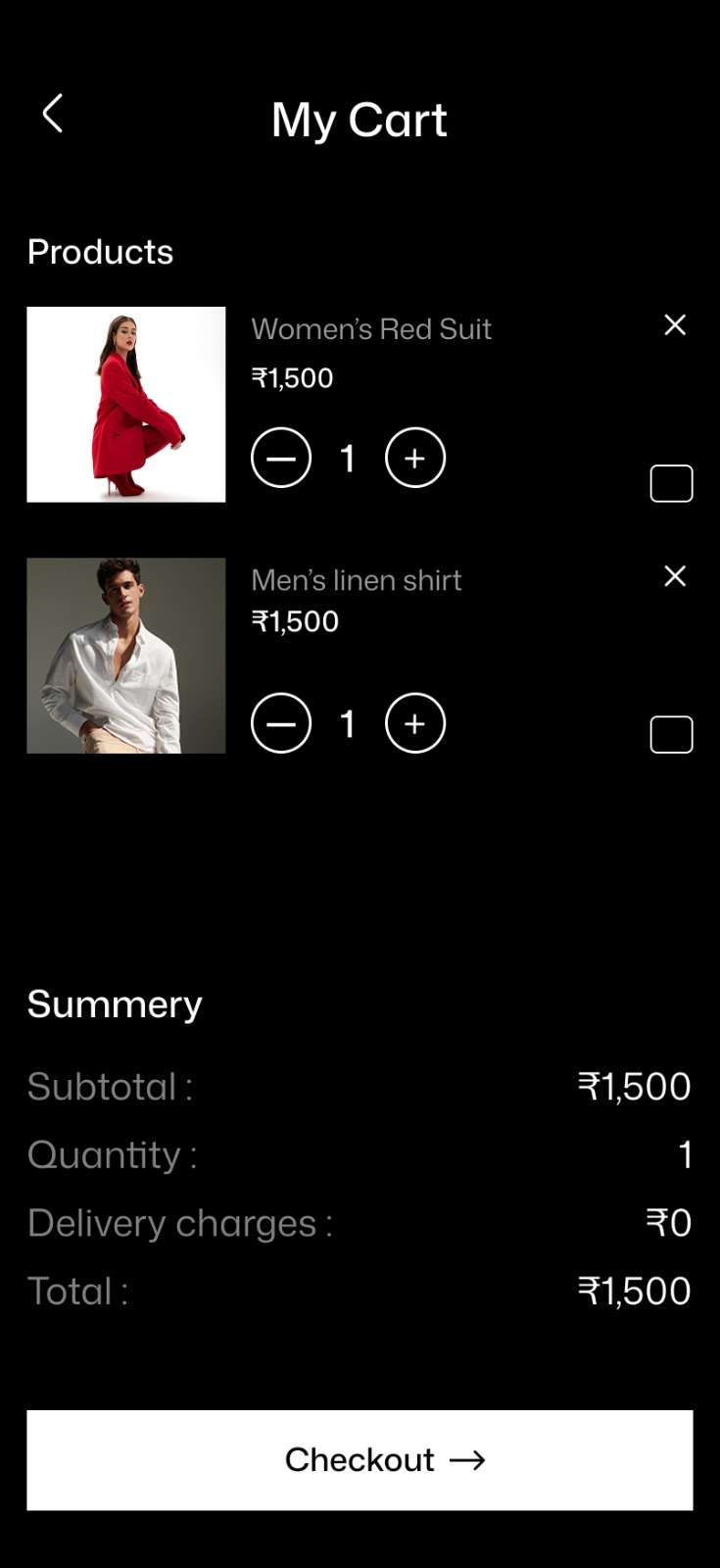The image size is (720, 1568).
Task: Open the My Cart header
Action: click(x=360, y=119)
